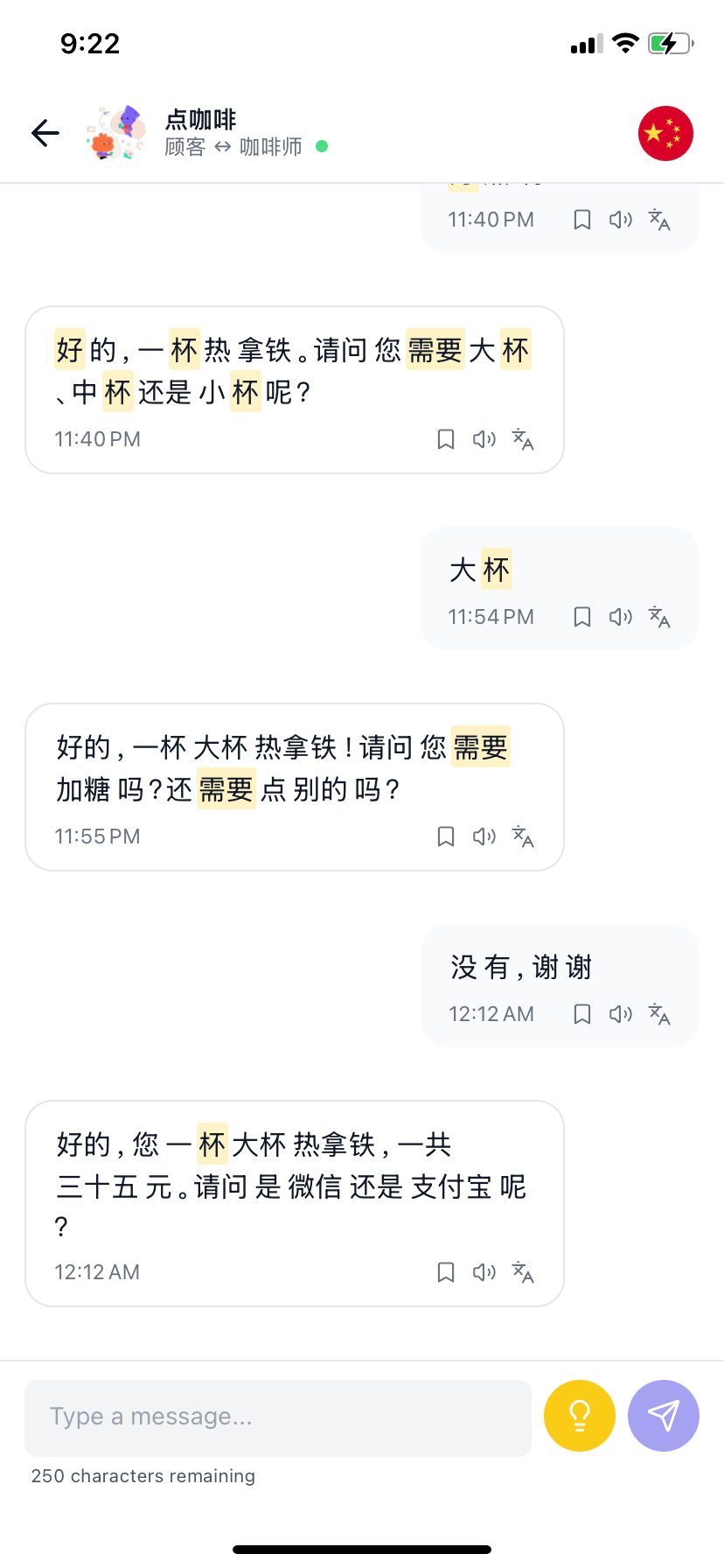Play audio for the 11:40 PM cup size question
Viewport: 724px width, 1568px height.
(x=484, y=439)
